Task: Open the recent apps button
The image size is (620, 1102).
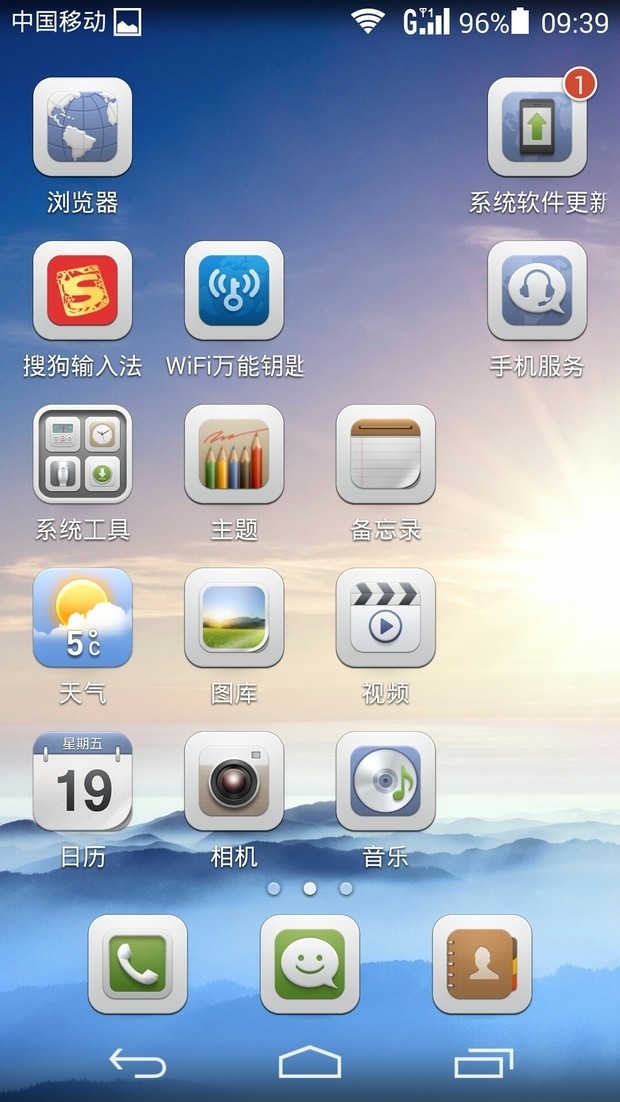Action: tap(483, 1062)
